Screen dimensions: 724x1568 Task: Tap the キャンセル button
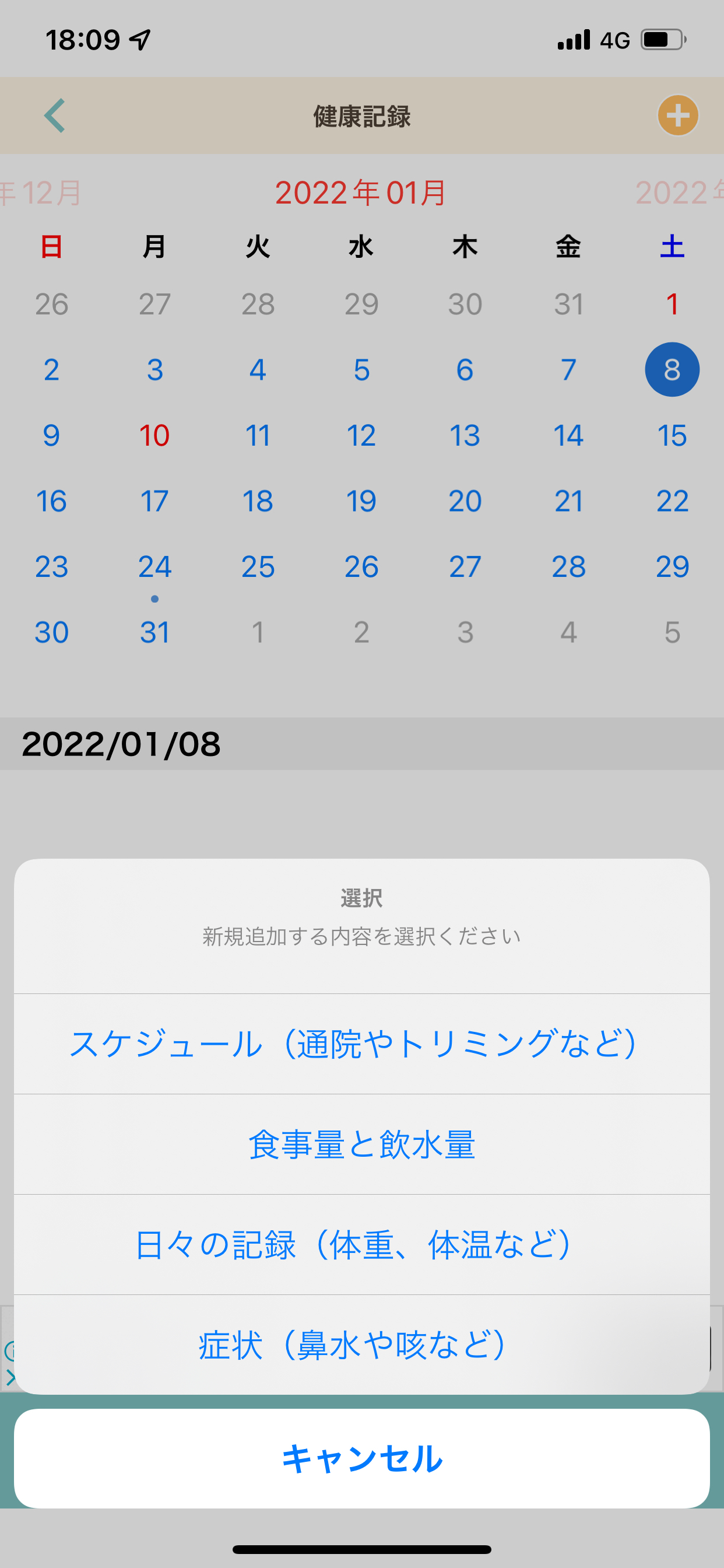pyautogui.click(x=361, y=1457)
